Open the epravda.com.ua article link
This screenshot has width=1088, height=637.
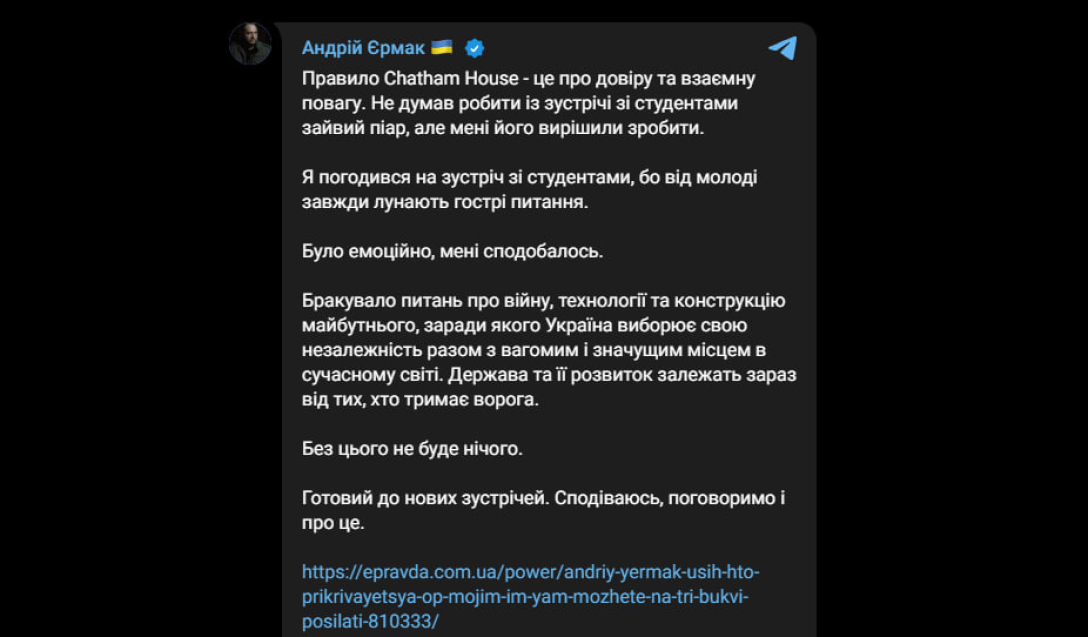(530, 596)
